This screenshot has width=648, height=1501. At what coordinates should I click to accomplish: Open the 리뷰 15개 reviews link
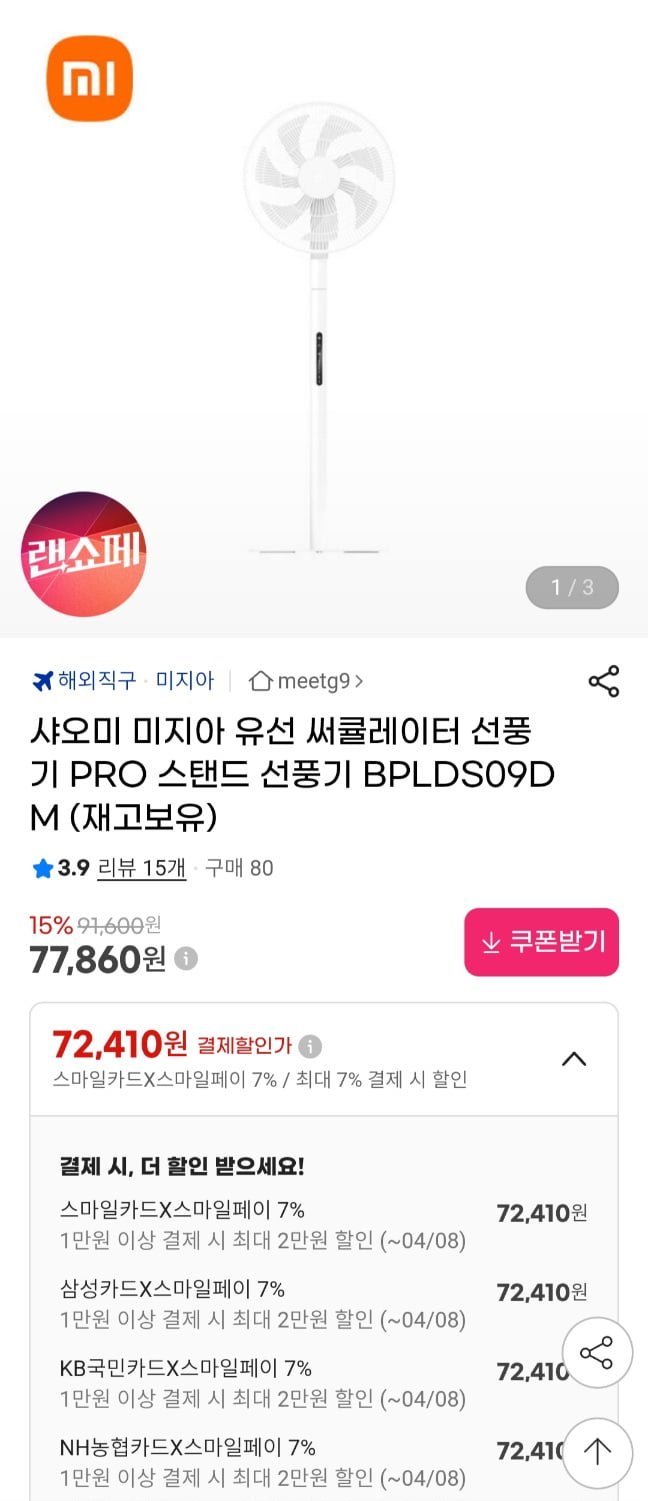click(142, 868)
